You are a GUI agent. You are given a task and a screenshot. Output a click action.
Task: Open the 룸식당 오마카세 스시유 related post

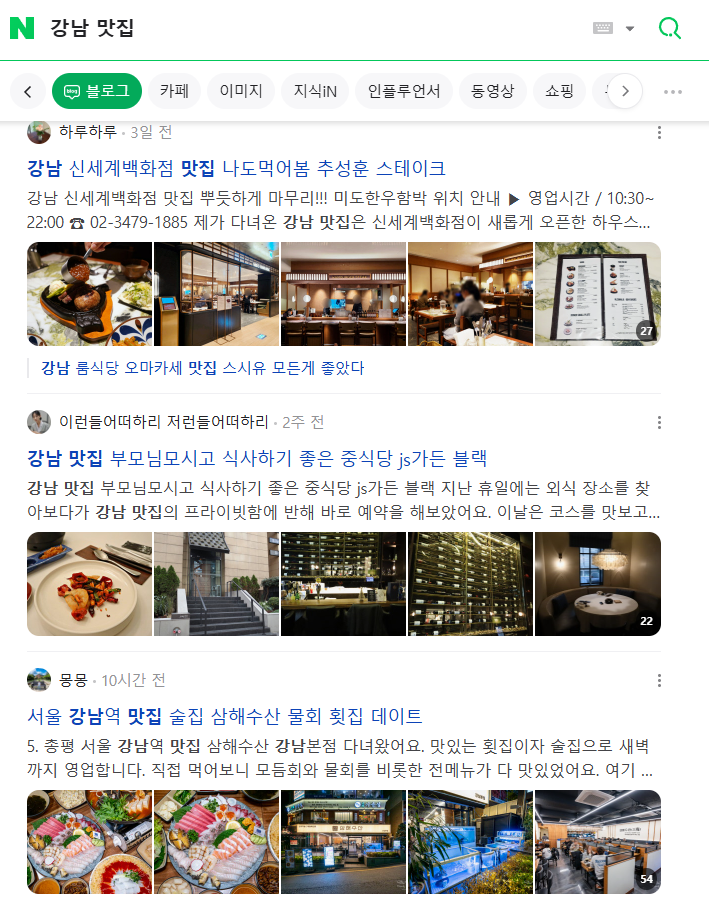(202, 368)
